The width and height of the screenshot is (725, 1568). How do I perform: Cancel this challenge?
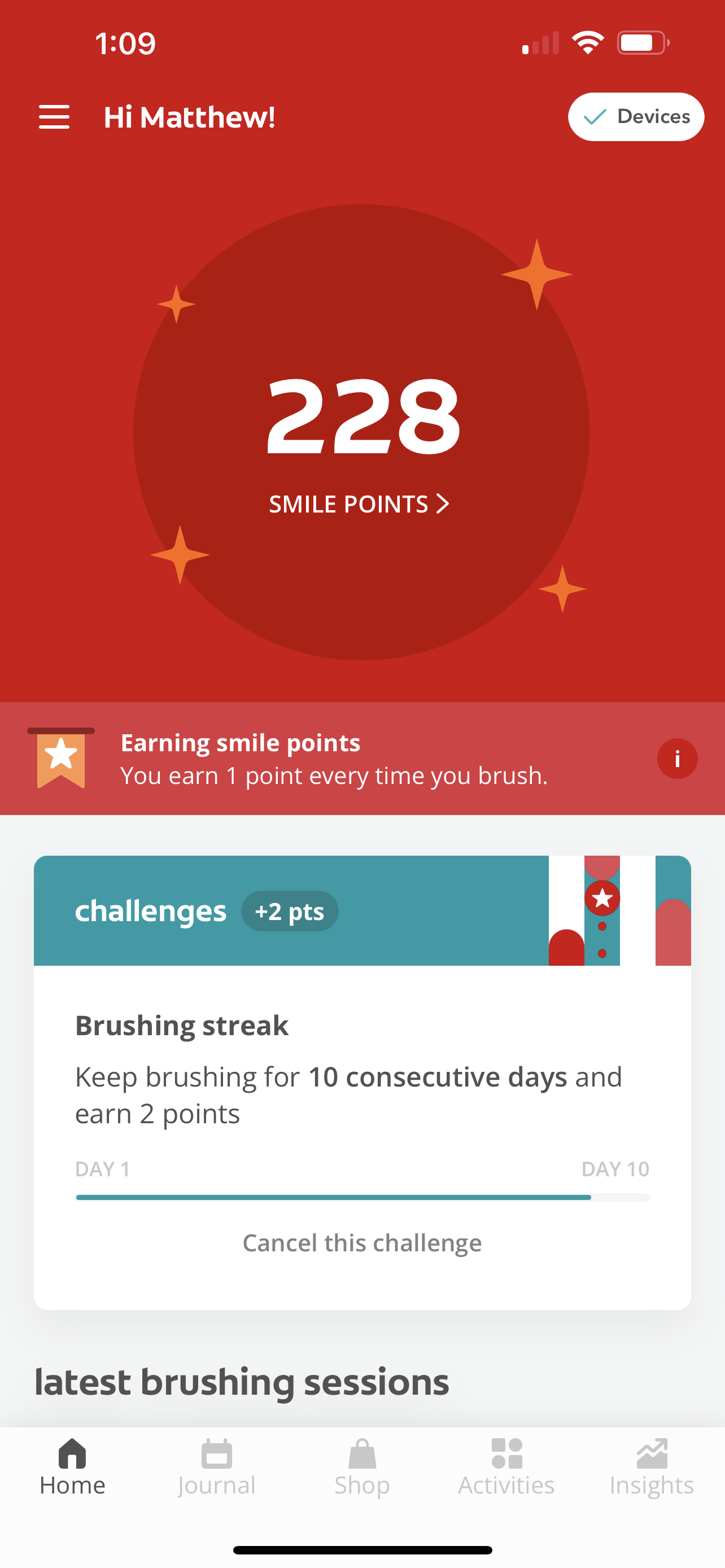click(362, 1243)
